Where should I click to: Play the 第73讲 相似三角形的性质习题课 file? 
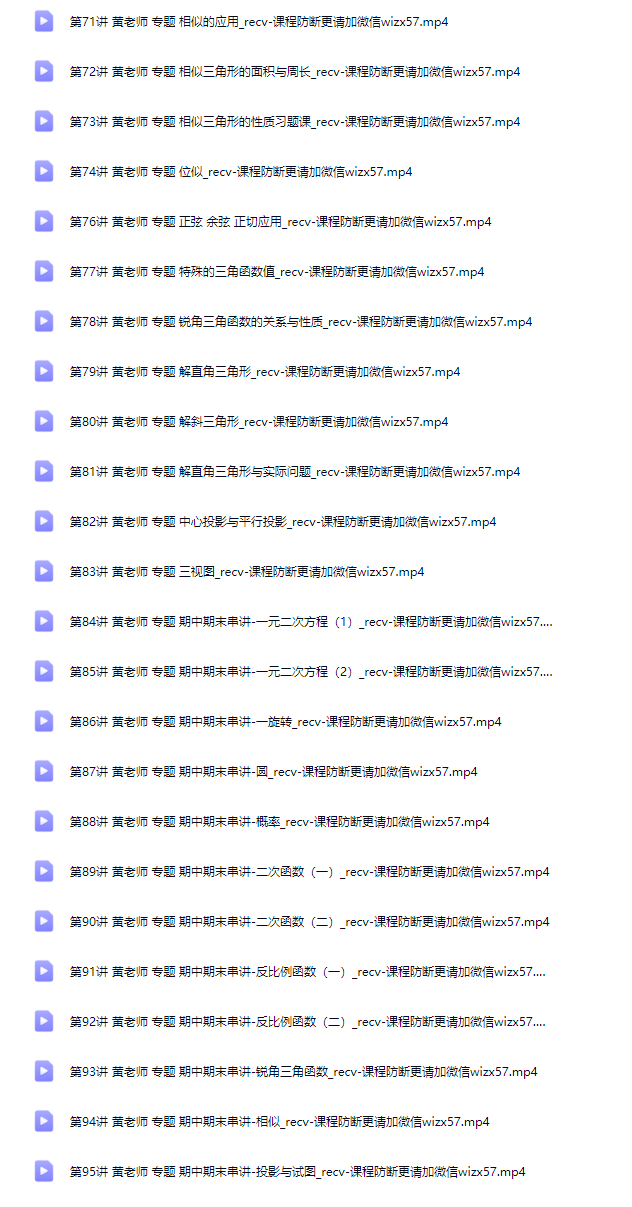[295, 121]
